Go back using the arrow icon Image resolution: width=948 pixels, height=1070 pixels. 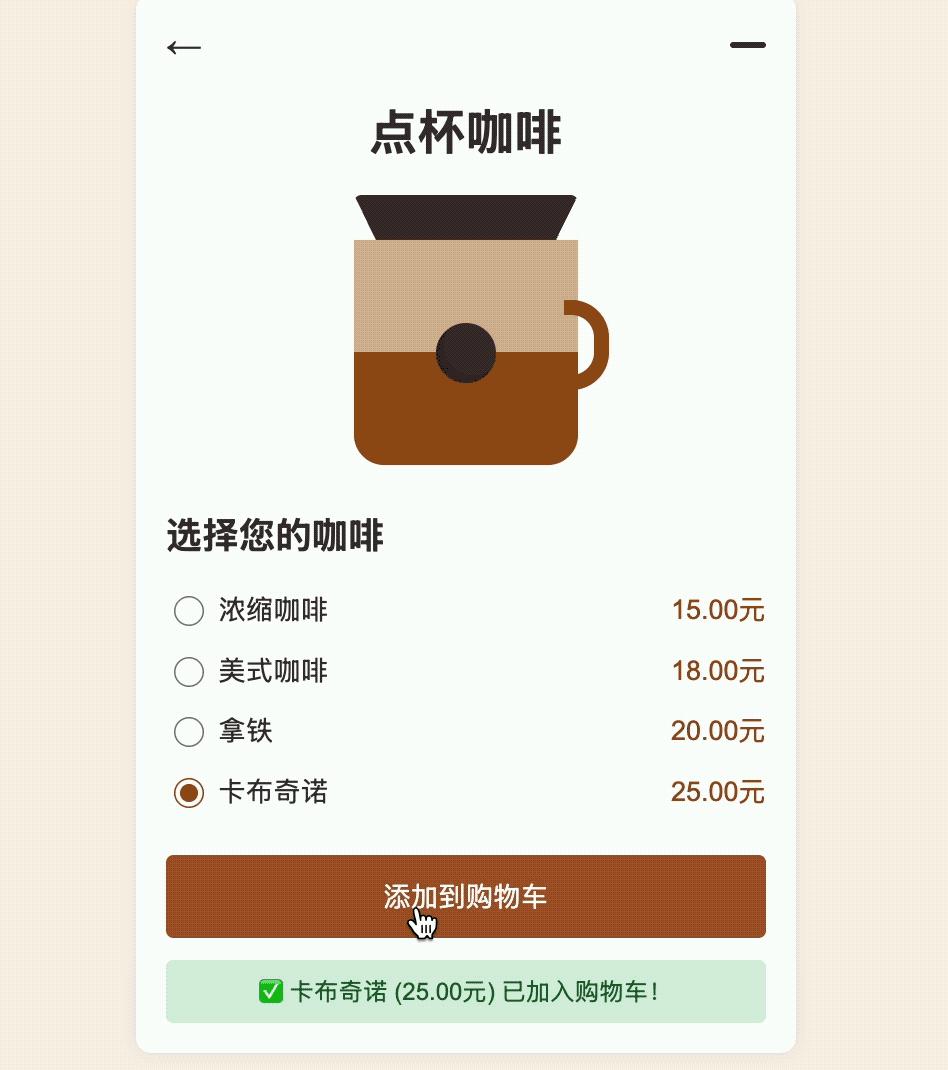[x=184, y=47]
